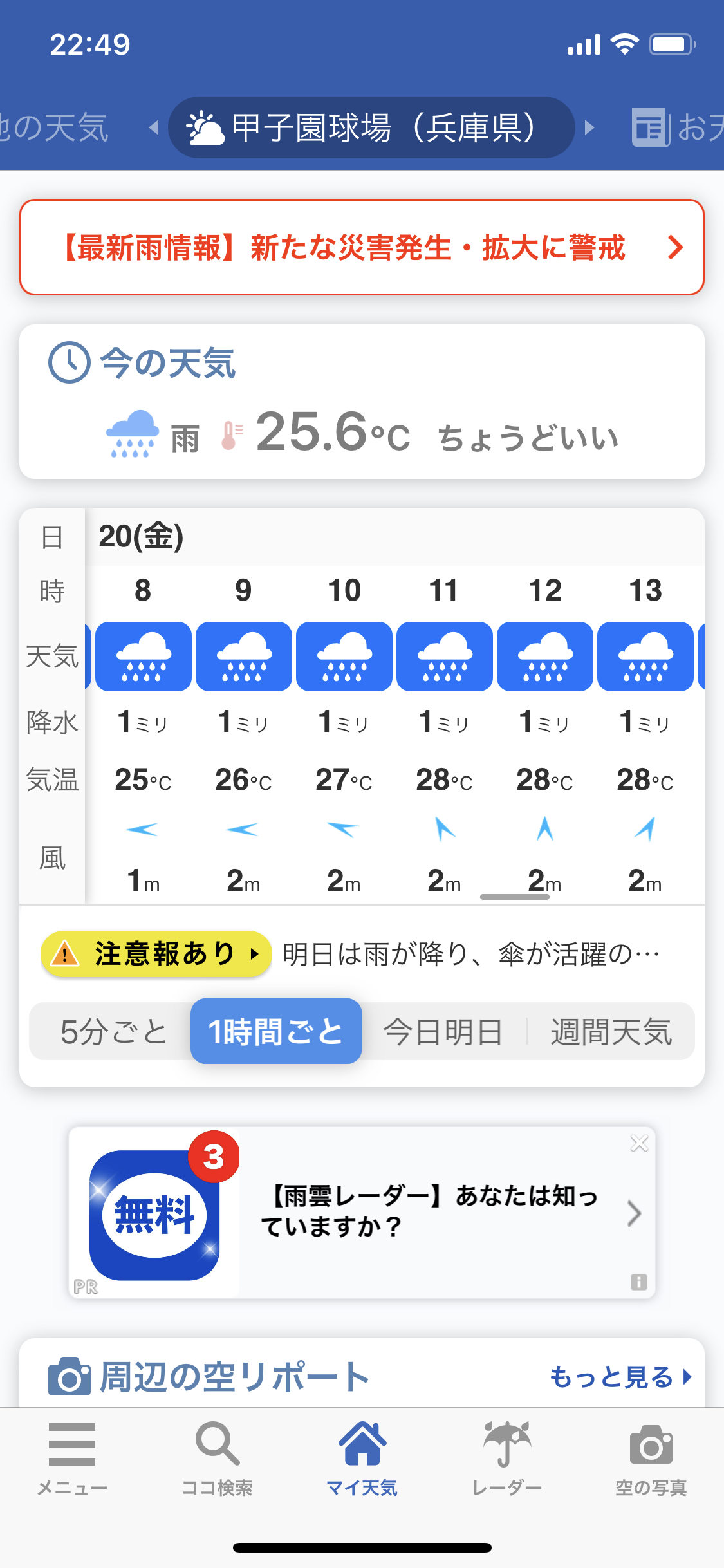View the 注意報あり weather advisory
The width and height of the screenshot is (724, 1568).
[156, 954]
